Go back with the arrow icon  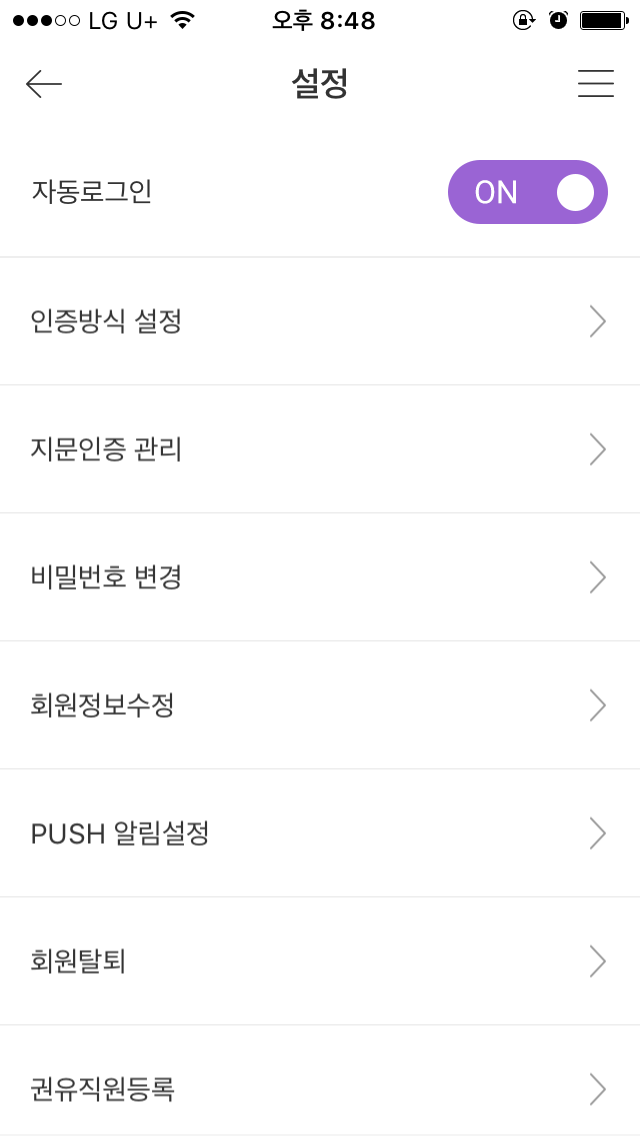(44, 84)
